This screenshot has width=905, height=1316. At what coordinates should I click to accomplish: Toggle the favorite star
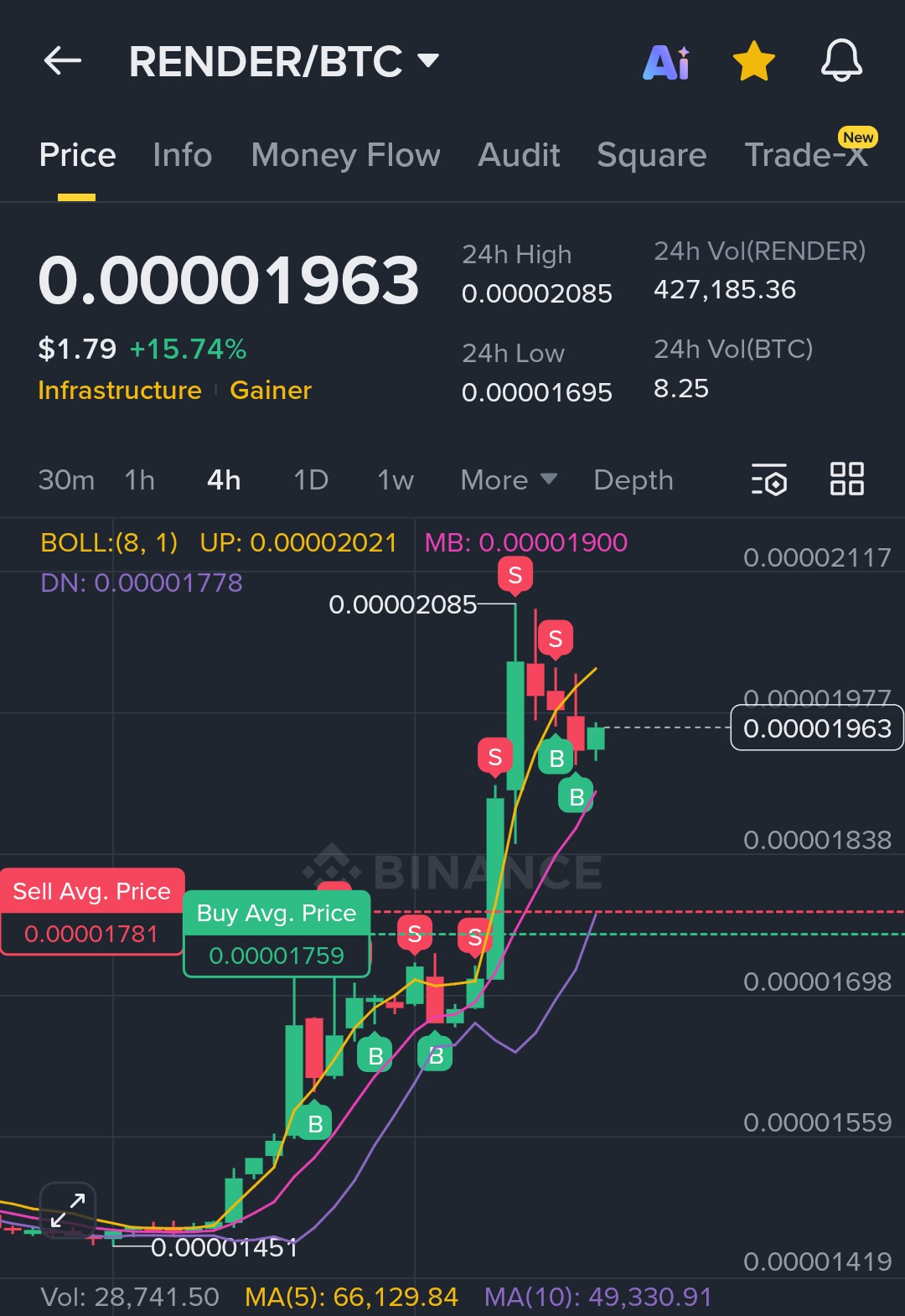point(753,62)
